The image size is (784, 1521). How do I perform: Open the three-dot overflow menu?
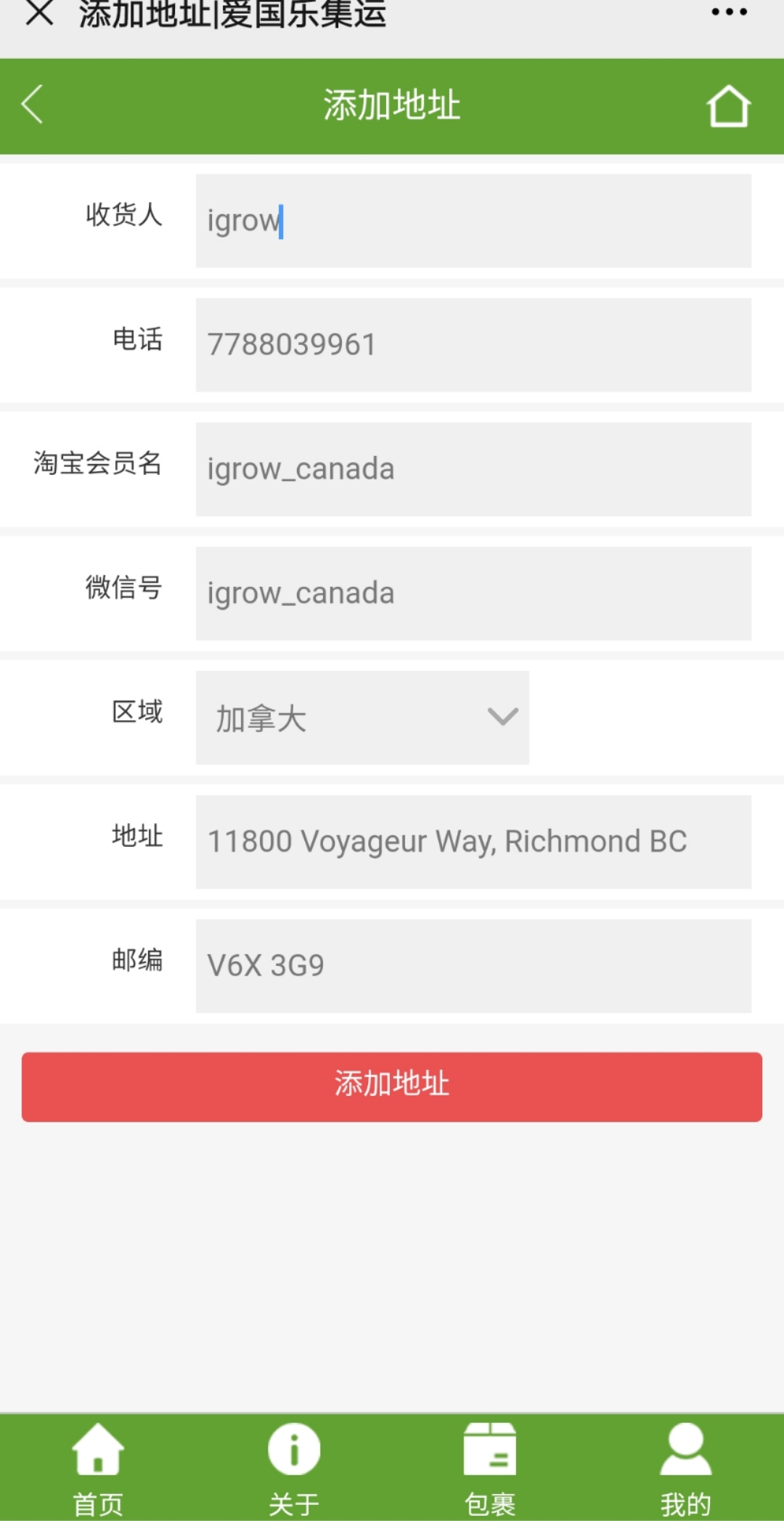point(729,12)
